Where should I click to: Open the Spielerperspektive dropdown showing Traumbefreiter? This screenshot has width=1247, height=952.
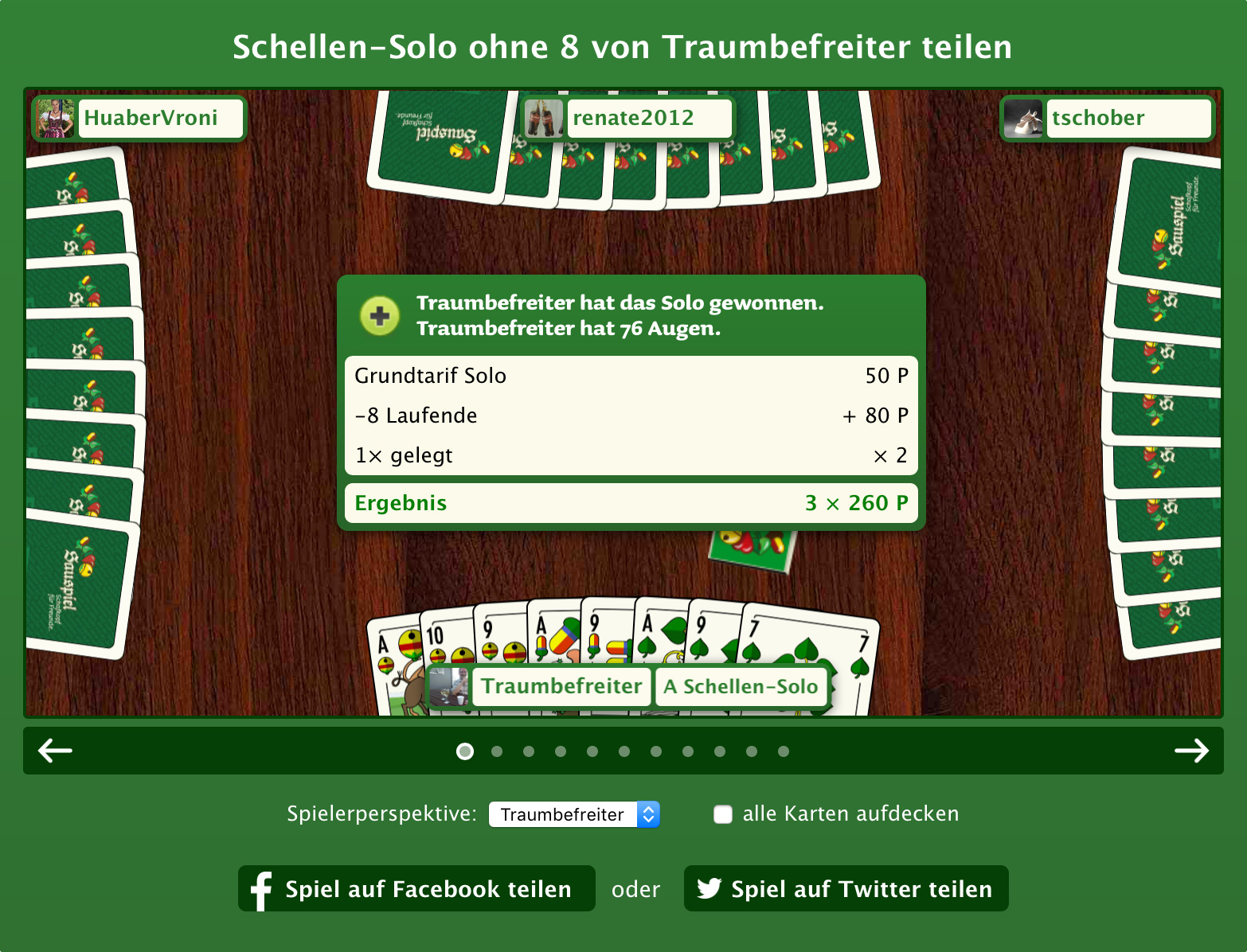(574, 814)
